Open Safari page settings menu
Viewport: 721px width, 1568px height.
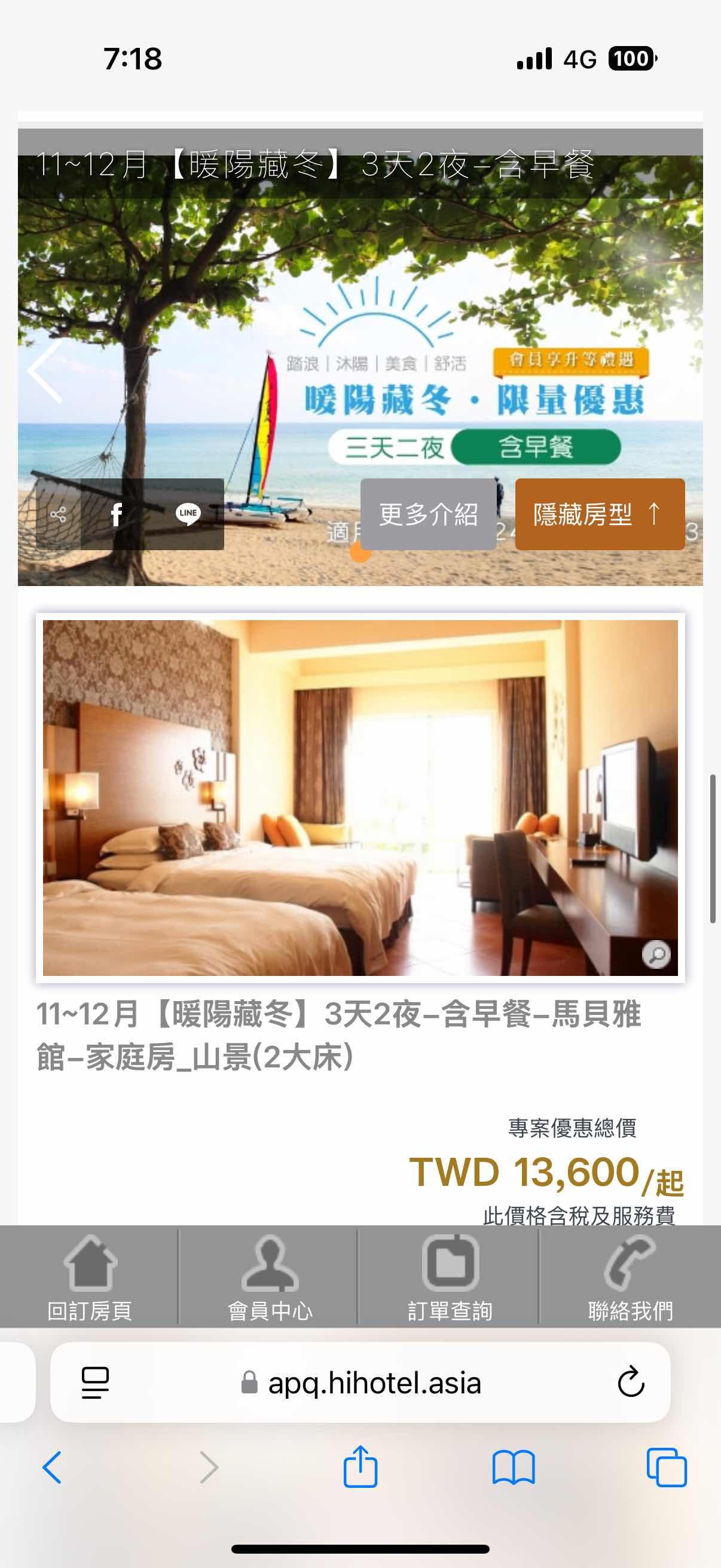(95, 1382)
